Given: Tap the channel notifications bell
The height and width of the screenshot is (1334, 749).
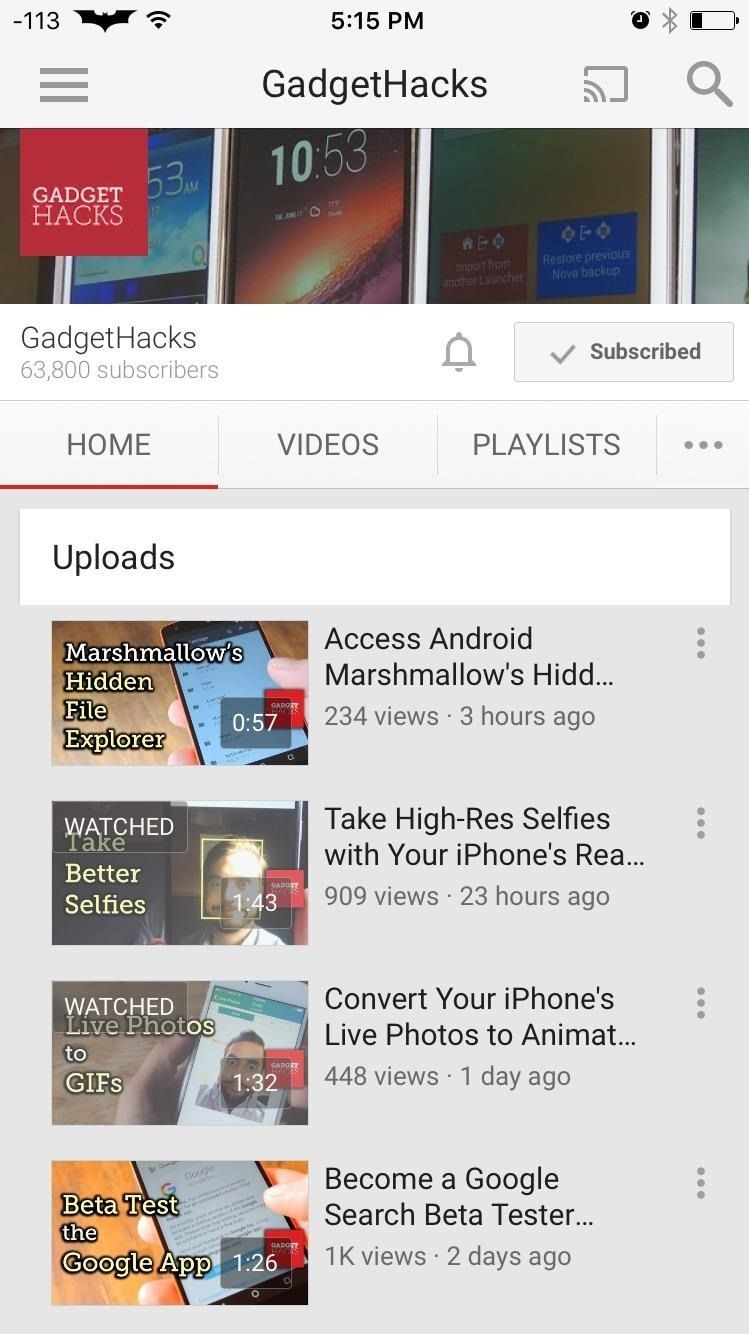Looking at the screenshot, I should [459, 352].
